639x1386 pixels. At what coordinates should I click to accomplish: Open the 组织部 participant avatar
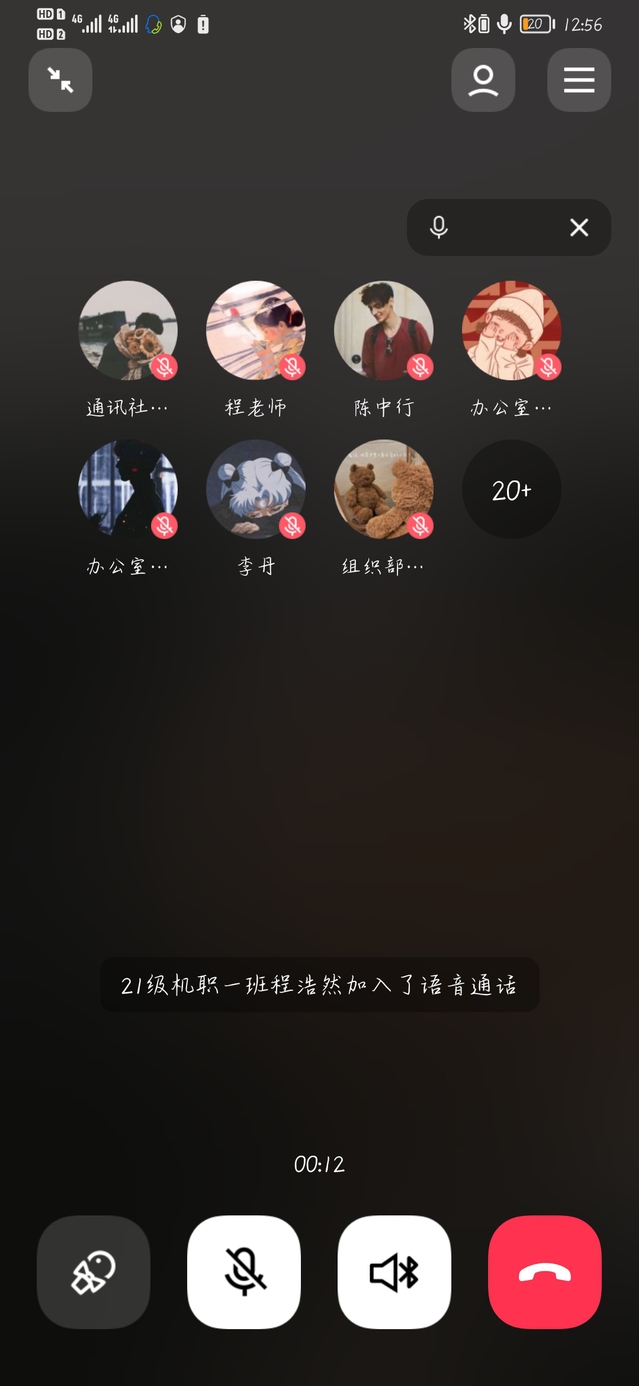[x=384, y=490]
